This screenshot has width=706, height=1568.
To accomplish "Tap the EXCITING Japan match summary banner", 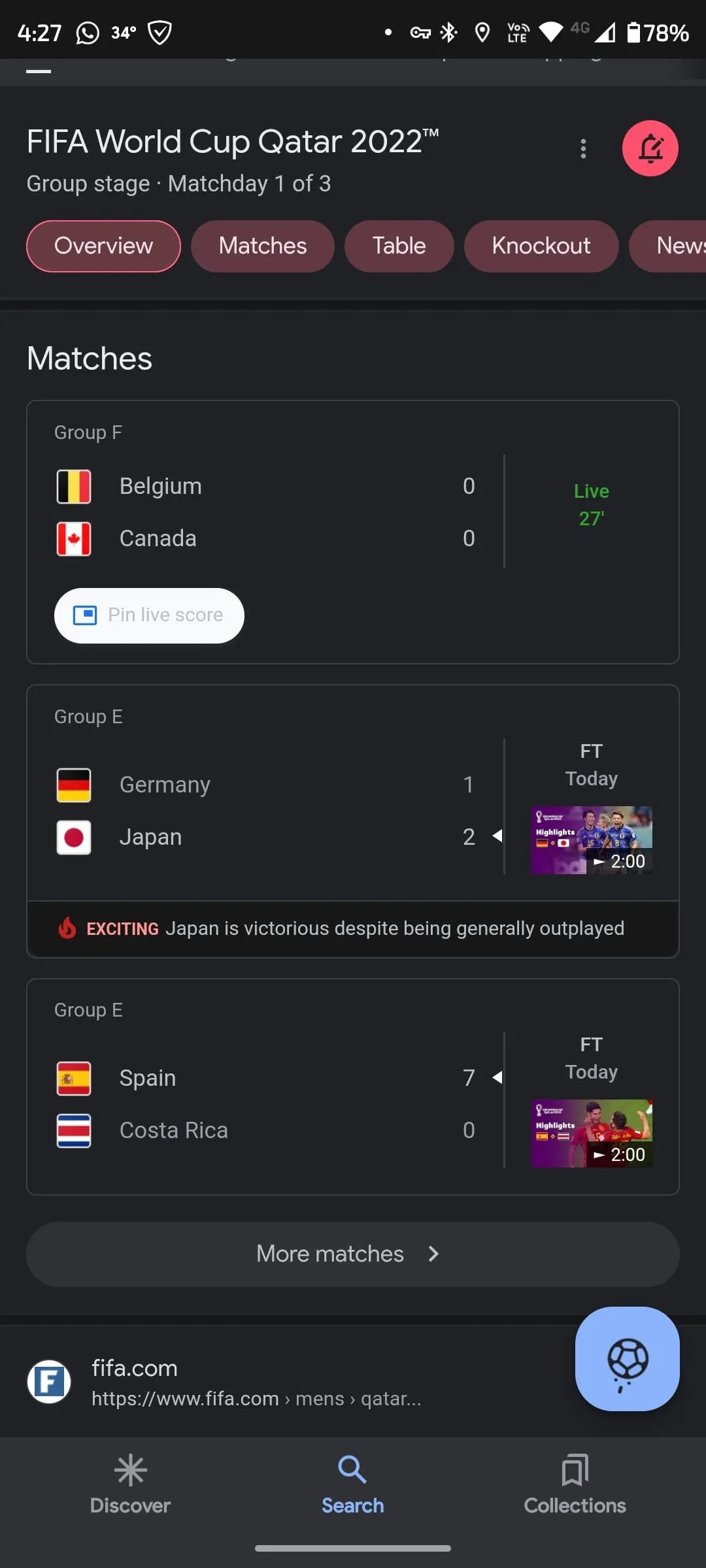I will click(x=352, y=928).
